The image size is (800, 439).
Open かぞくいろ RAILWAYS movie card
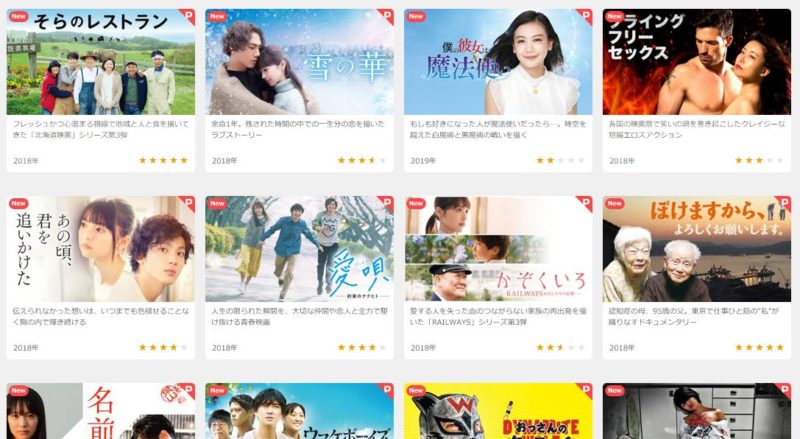498,249
